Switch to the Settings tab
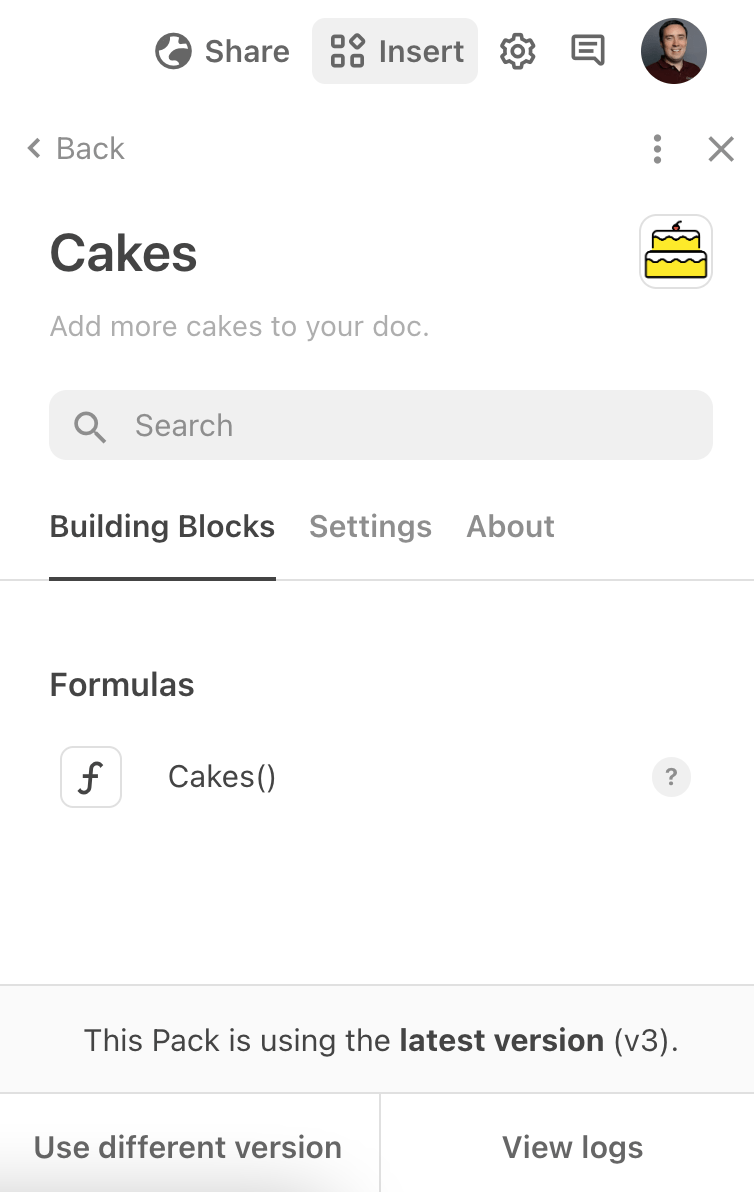 click(x=370, y=526)
